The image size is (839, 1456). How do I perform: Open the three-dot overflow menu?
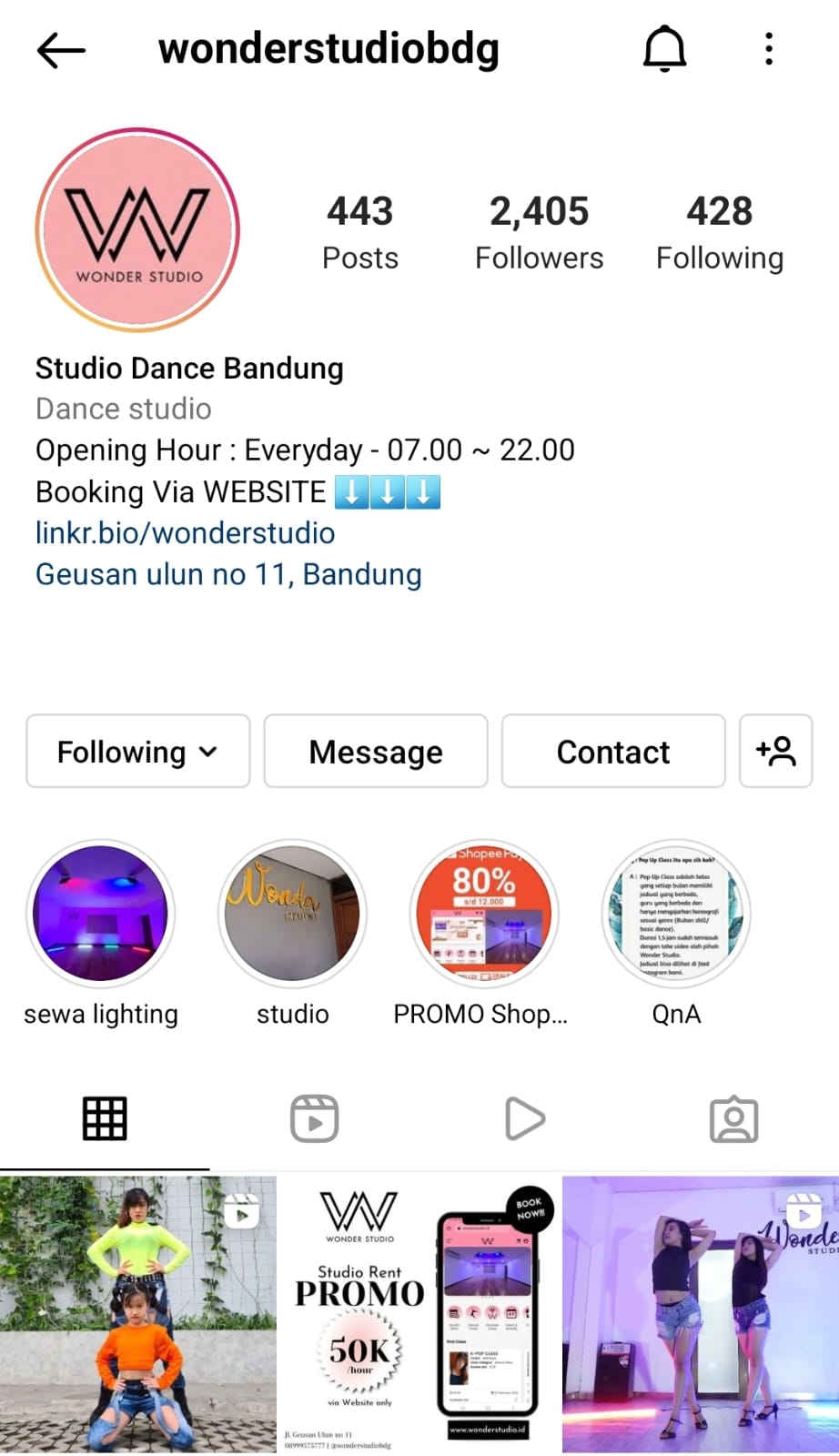pyautogui.click(x=769, y=49)
